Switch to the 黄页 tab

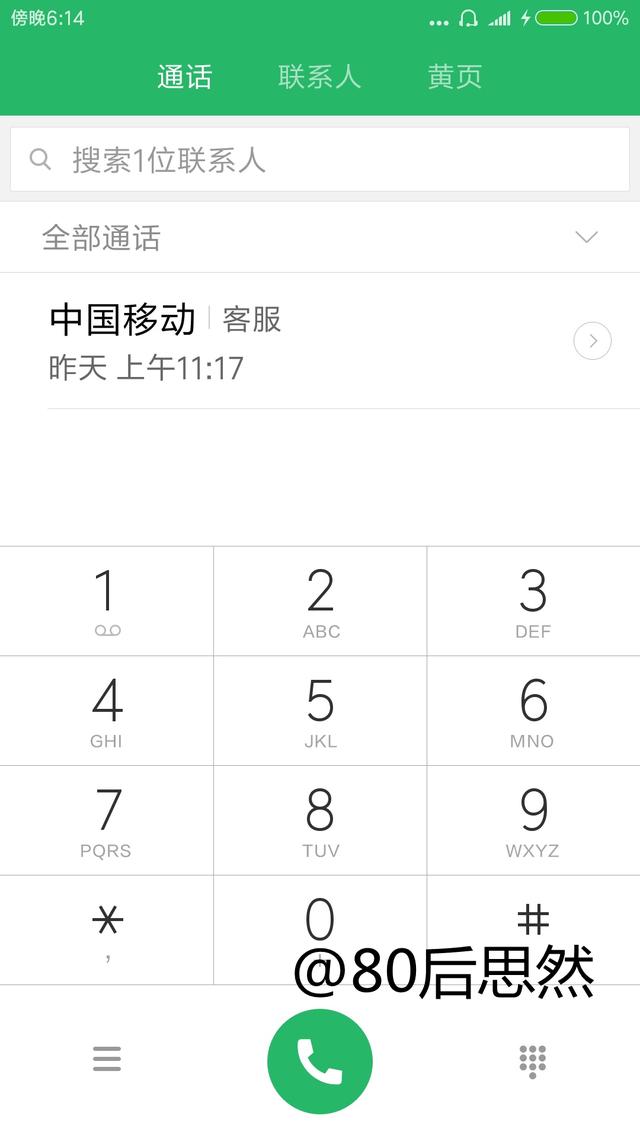455,76
